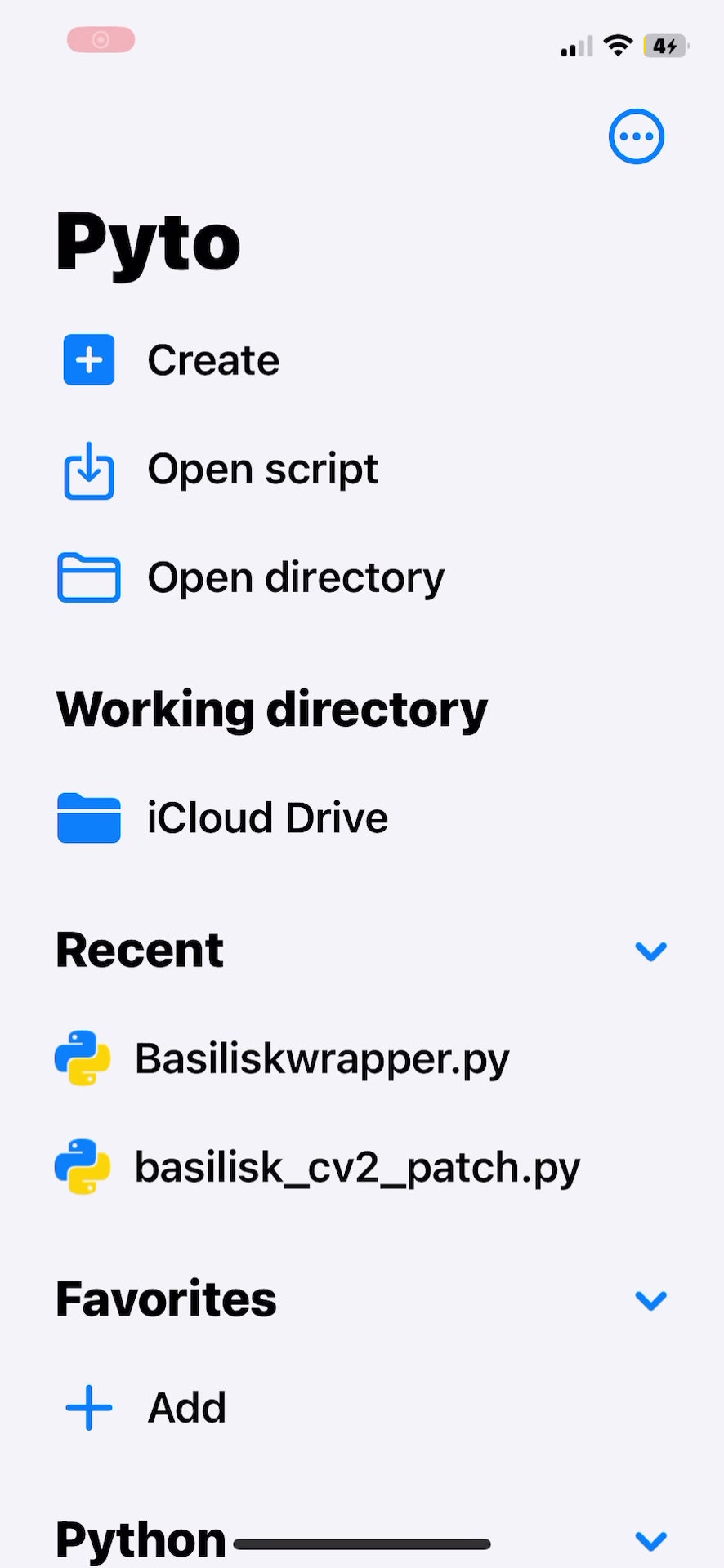Toggle the Python section chevron
Viewport: 724px width, 1568px height.
[x=650, y=1540]
